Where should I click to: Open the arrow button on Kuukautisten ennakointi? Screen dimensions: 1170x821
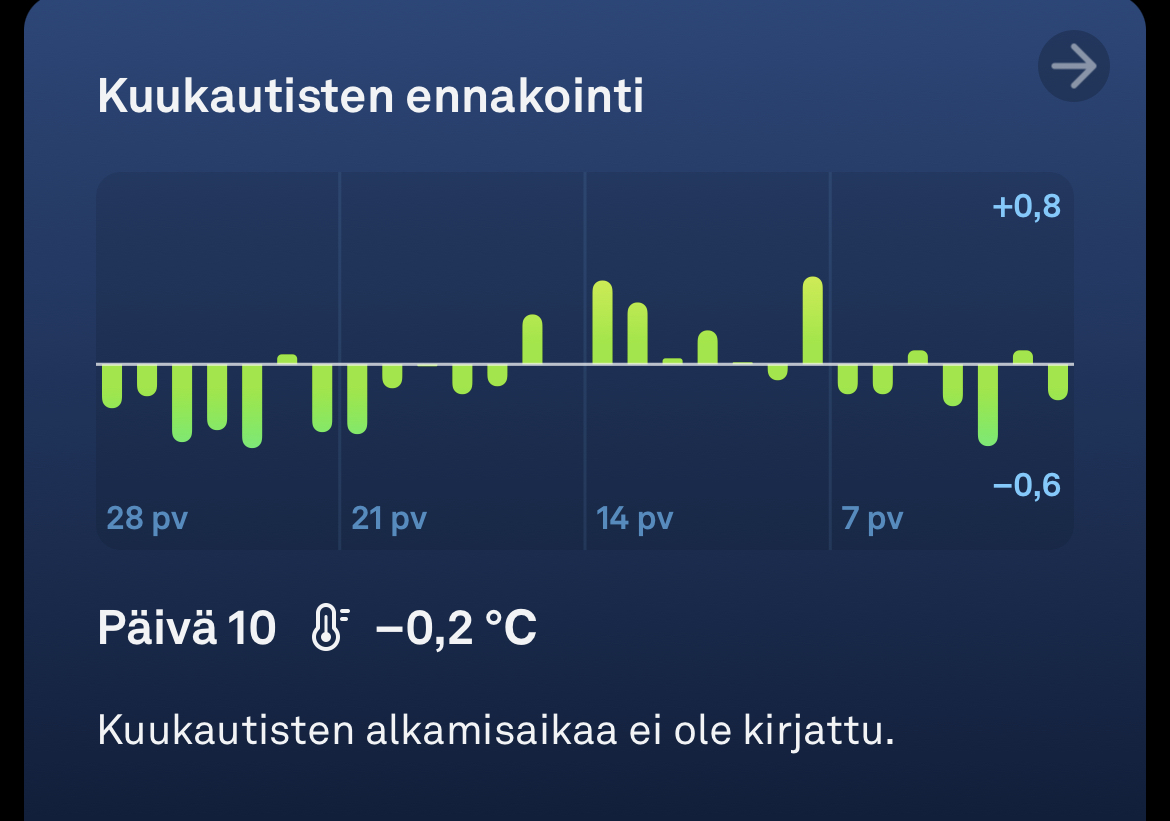pos(1073,67)
